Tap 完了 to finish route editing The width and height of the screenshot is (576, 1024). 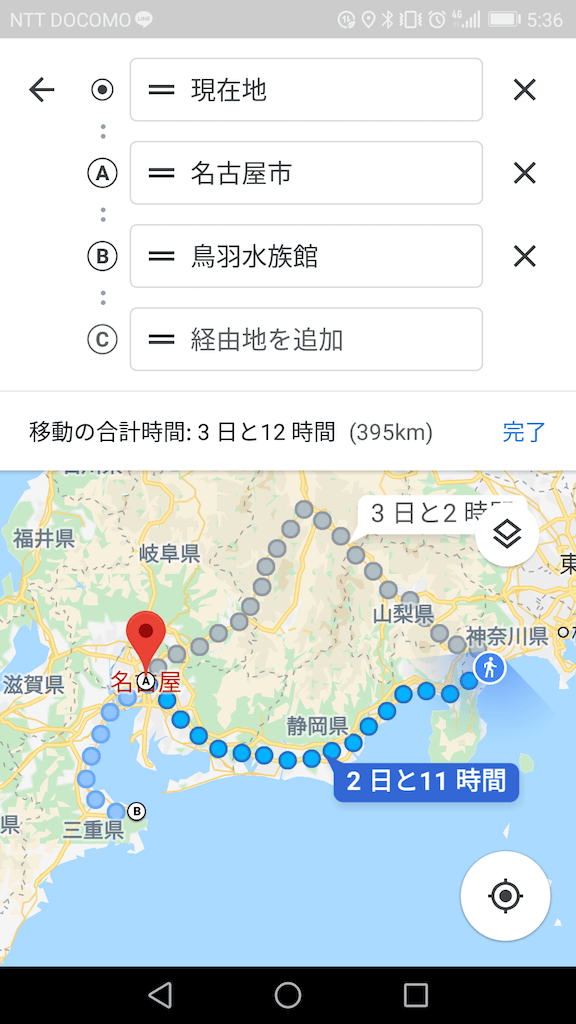point(524,432)
